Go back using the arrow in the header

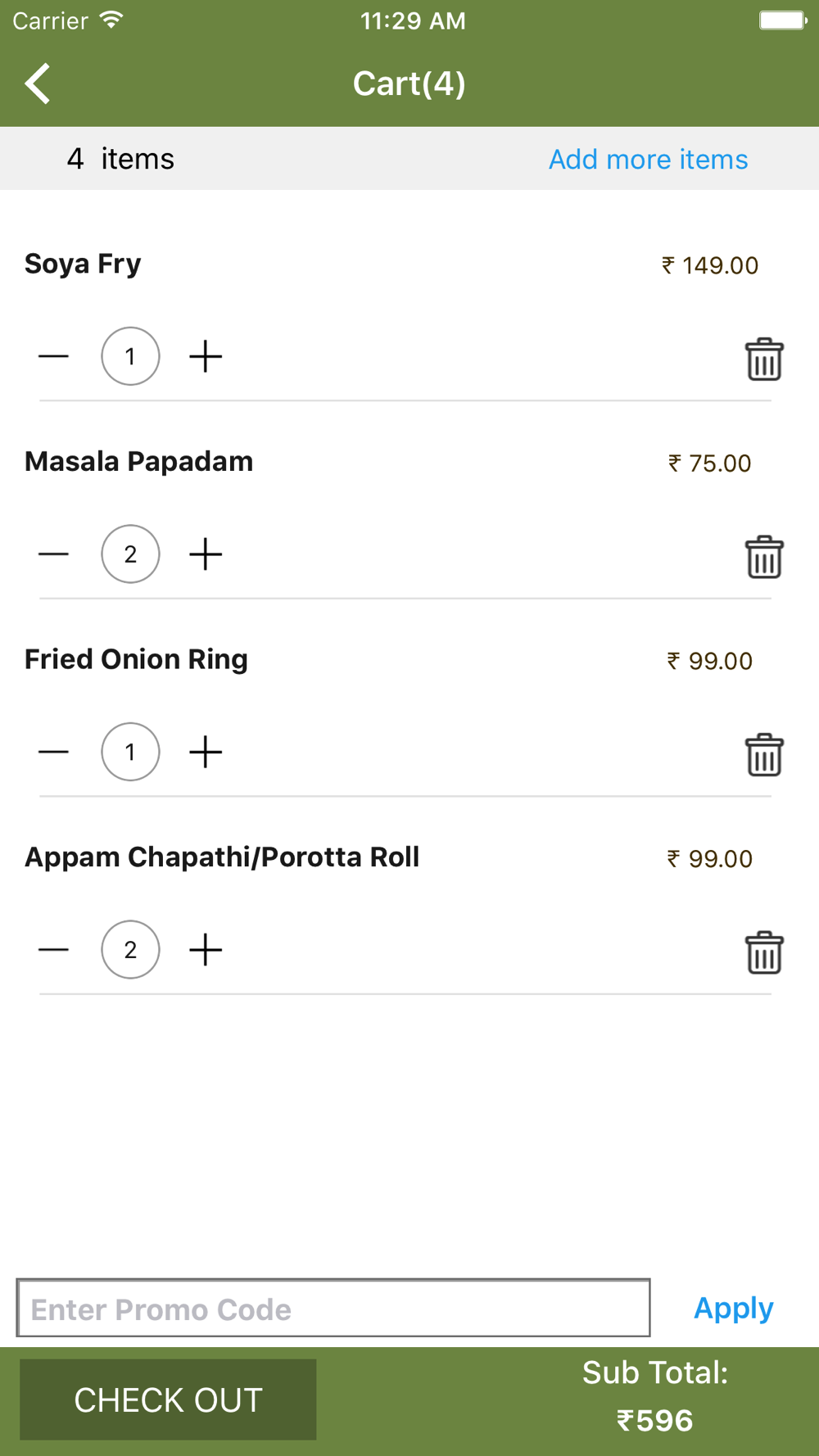click(38, 84)
